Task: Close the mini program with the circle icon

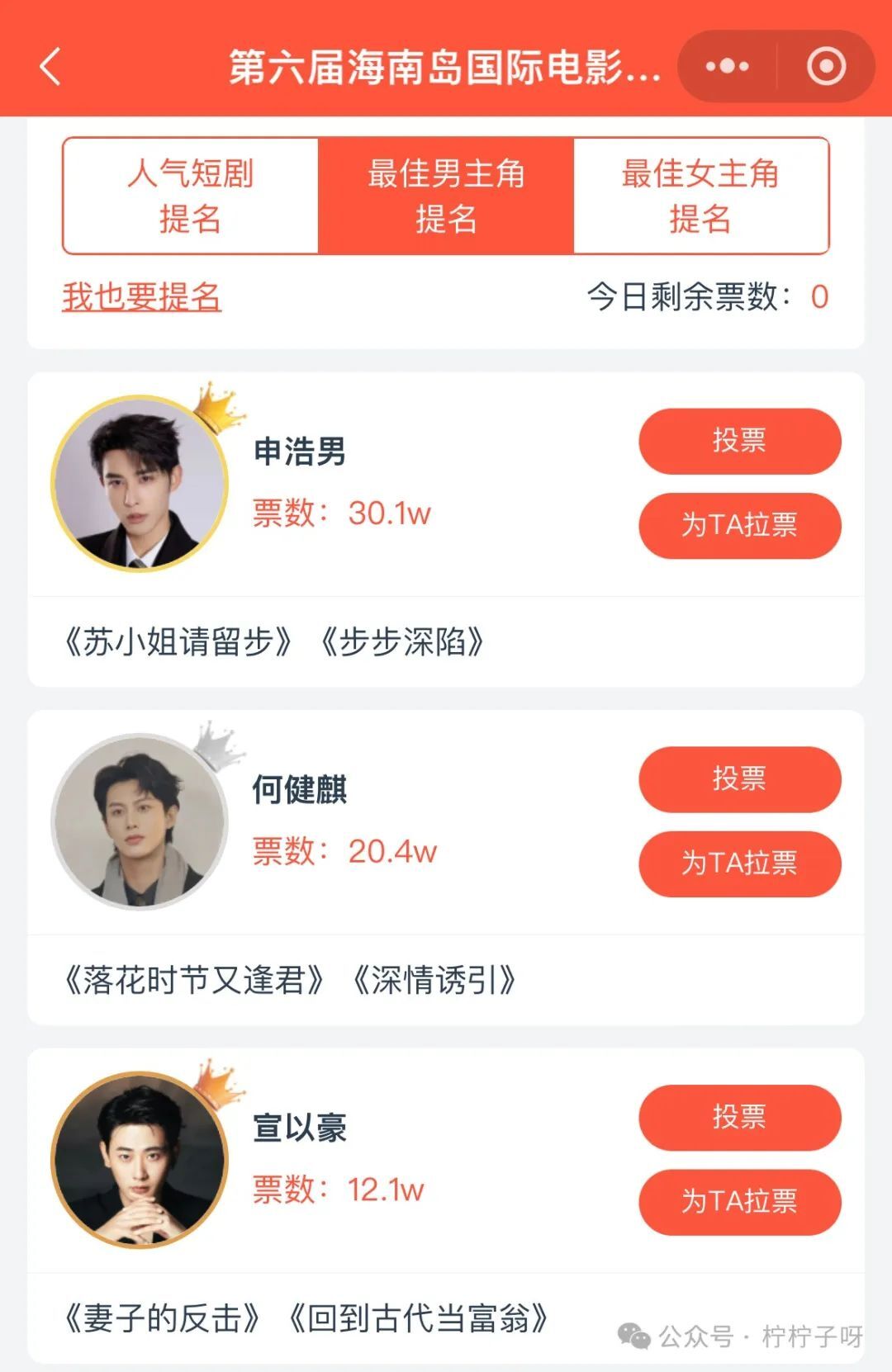Action: pyautogui.click(x=826, y=67)
